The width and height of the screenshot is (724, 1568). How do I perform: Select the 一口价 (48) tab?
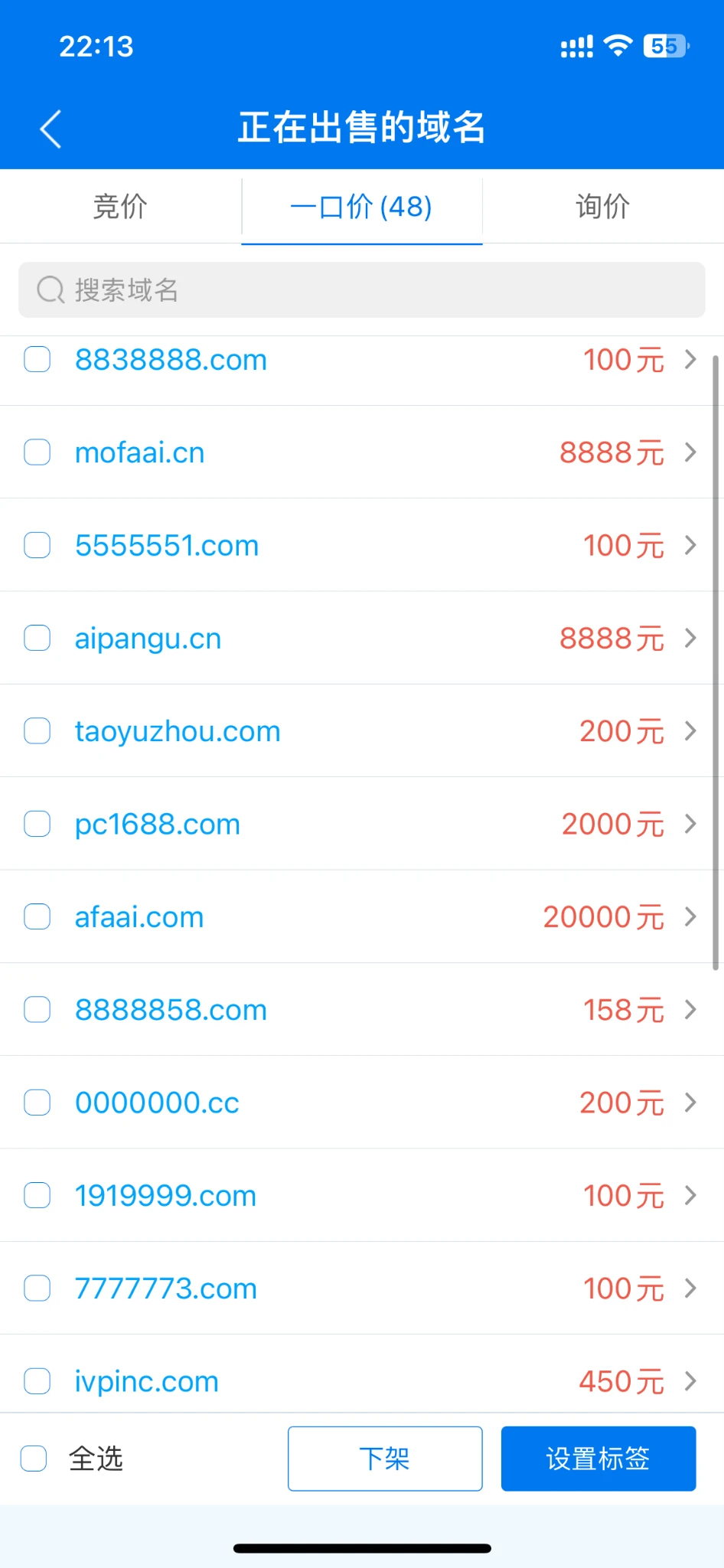click(361, 207)
